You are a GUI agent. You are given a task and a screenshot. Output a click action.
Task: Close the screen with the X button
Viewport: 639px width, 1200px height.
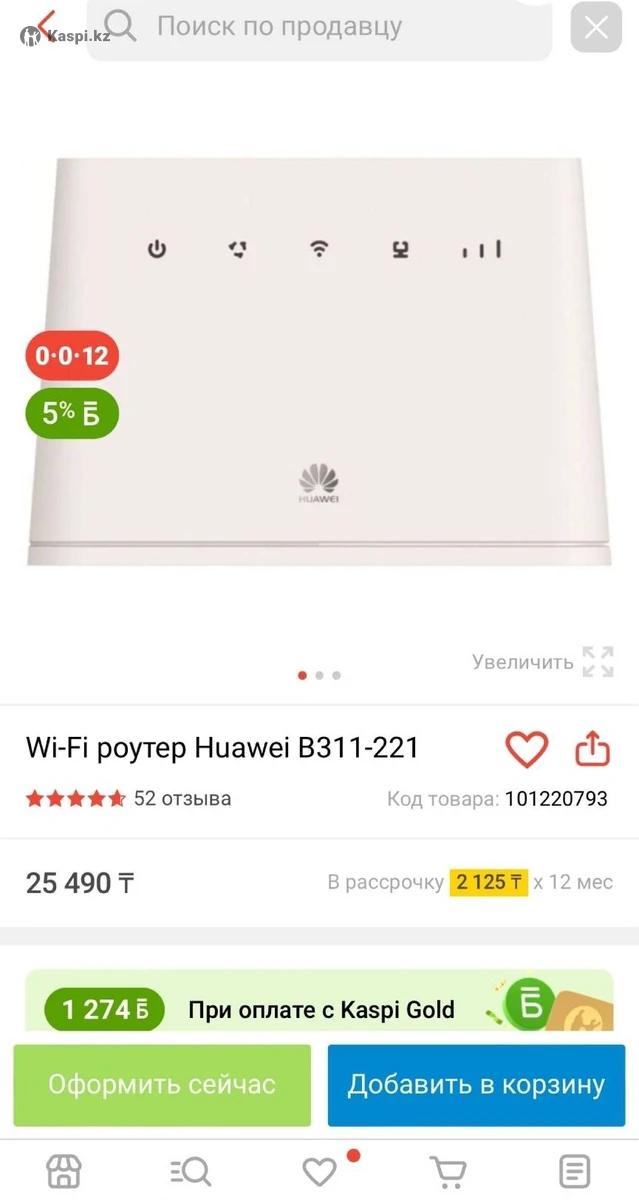coord(596,27)
